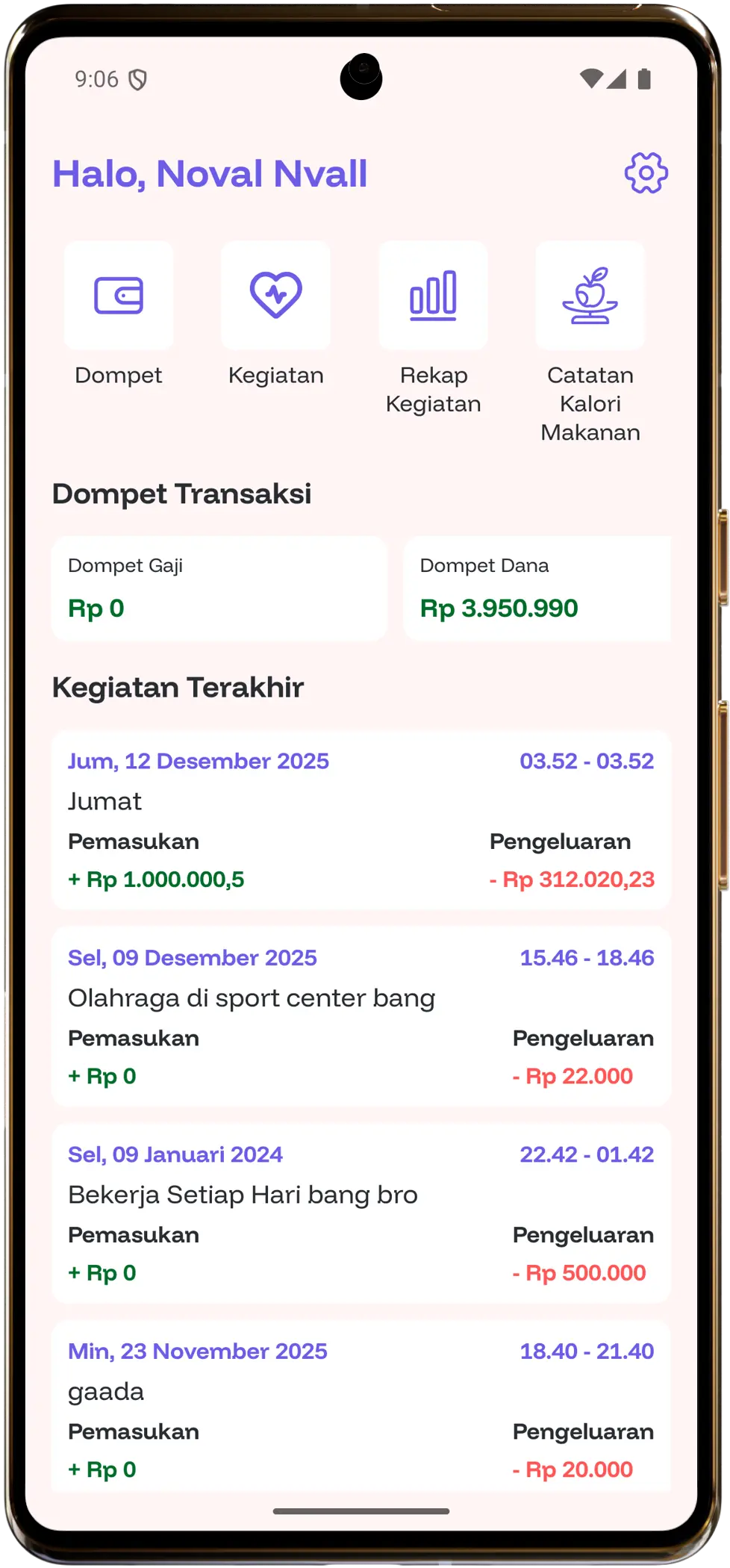Screen dimensions: 730x1568
Task: Open Bekerja Setiap Hari bang bro activity
Action: coord(361,1213)
